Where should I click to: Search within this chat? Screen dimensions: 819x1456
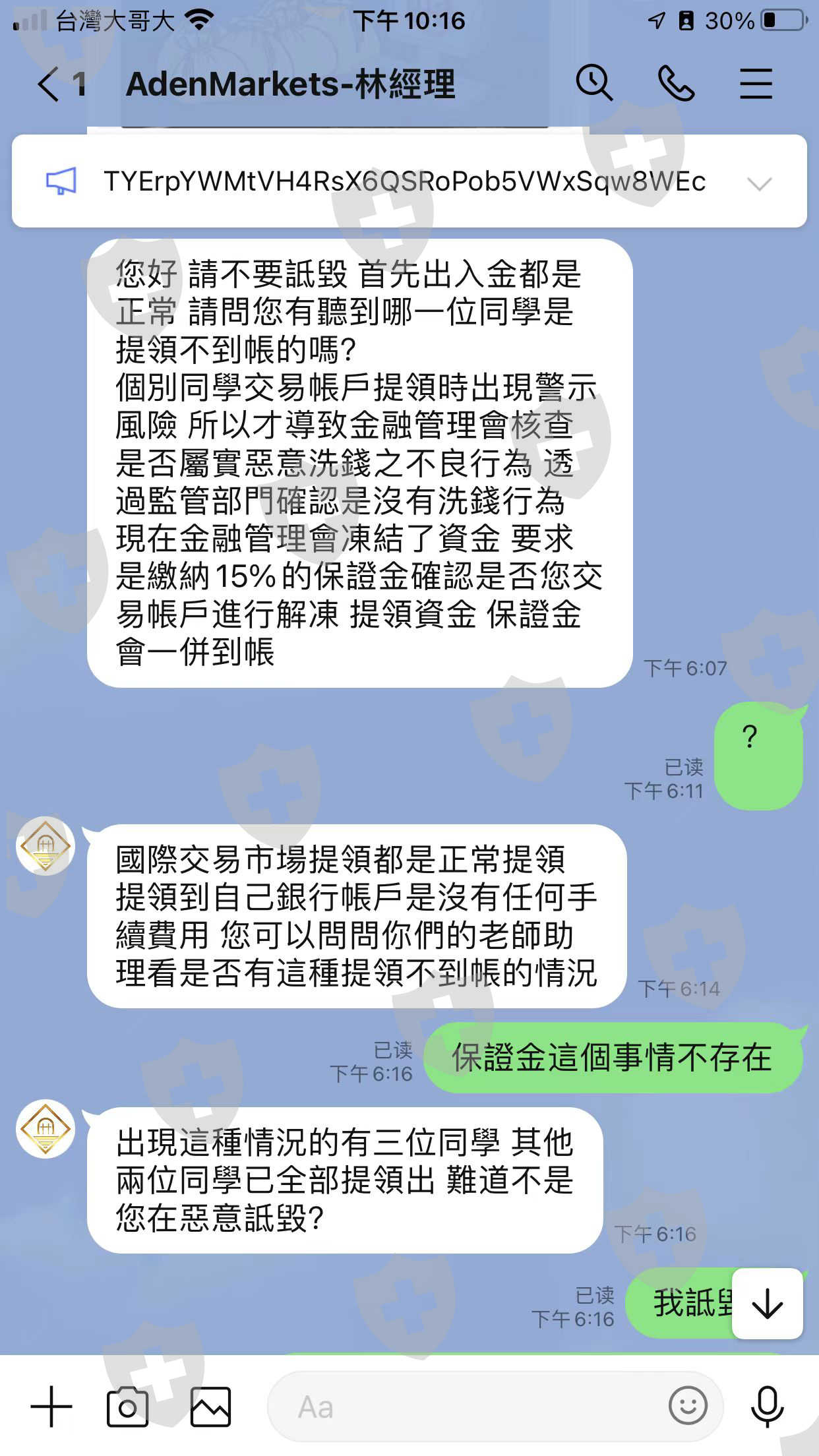pos(594,83)
